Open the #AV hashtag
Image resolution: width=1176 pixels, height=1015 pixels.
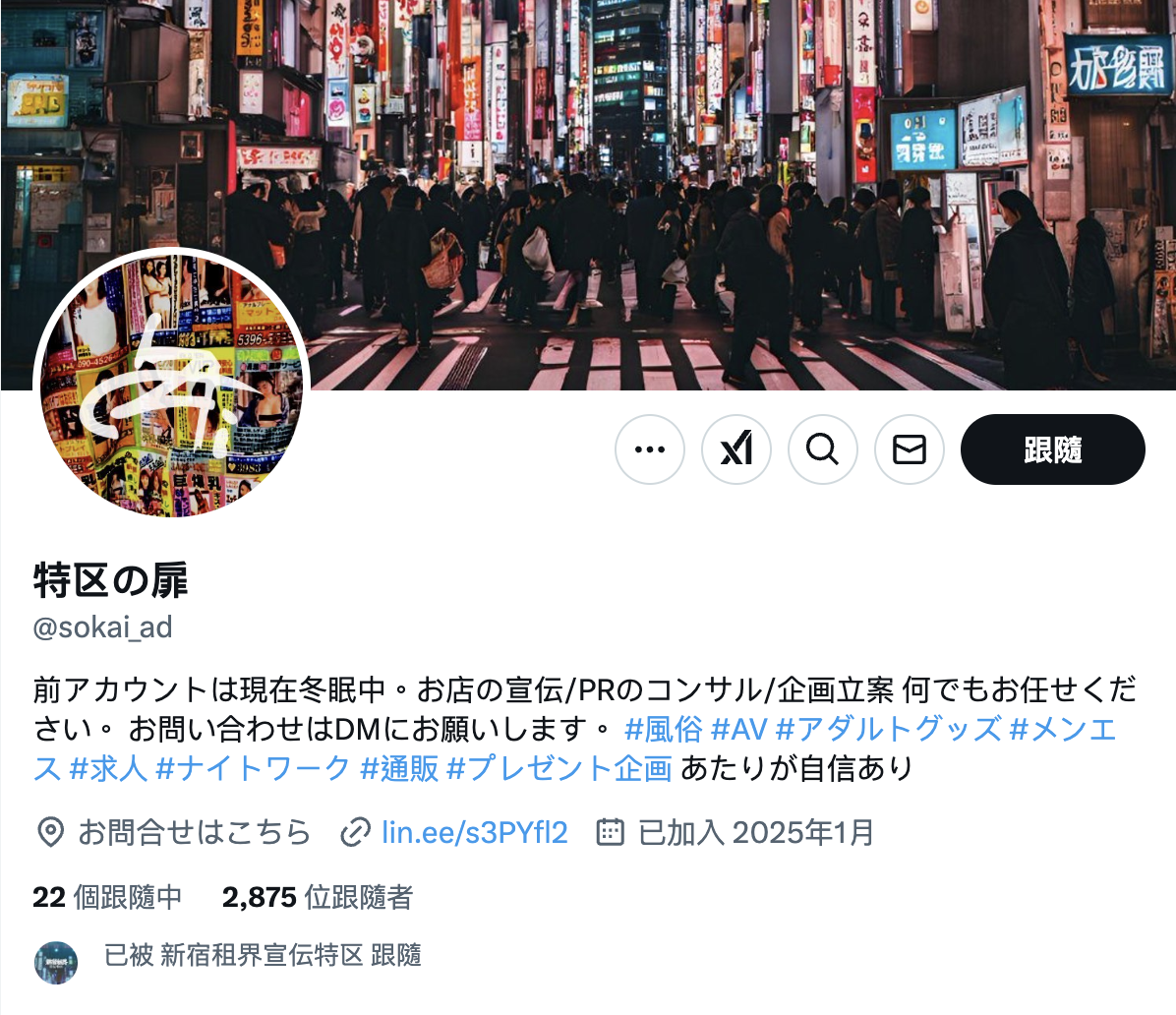[738, 730]
